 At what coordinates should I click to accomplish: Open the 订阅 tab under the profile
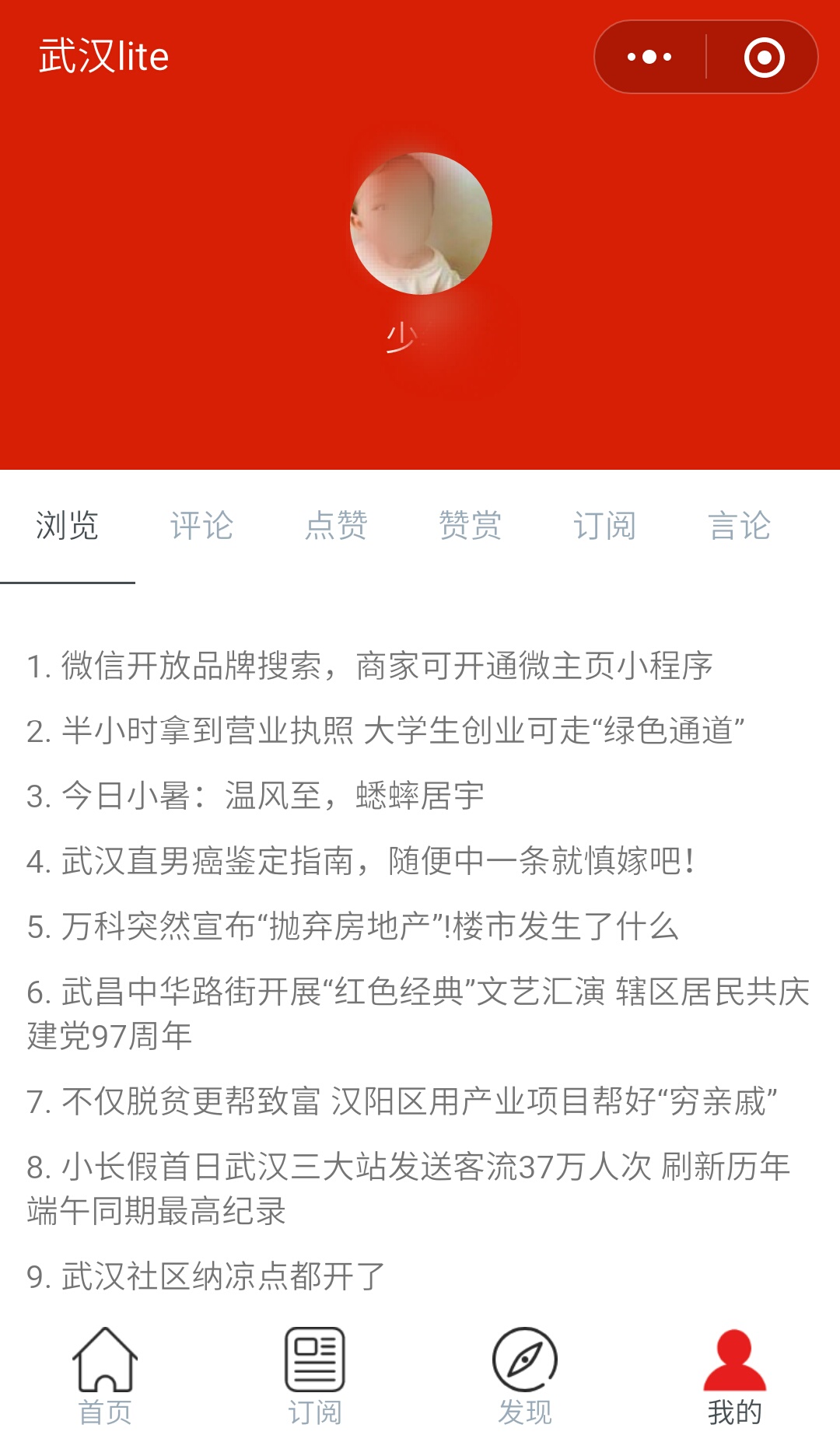(x=605, y=526)
